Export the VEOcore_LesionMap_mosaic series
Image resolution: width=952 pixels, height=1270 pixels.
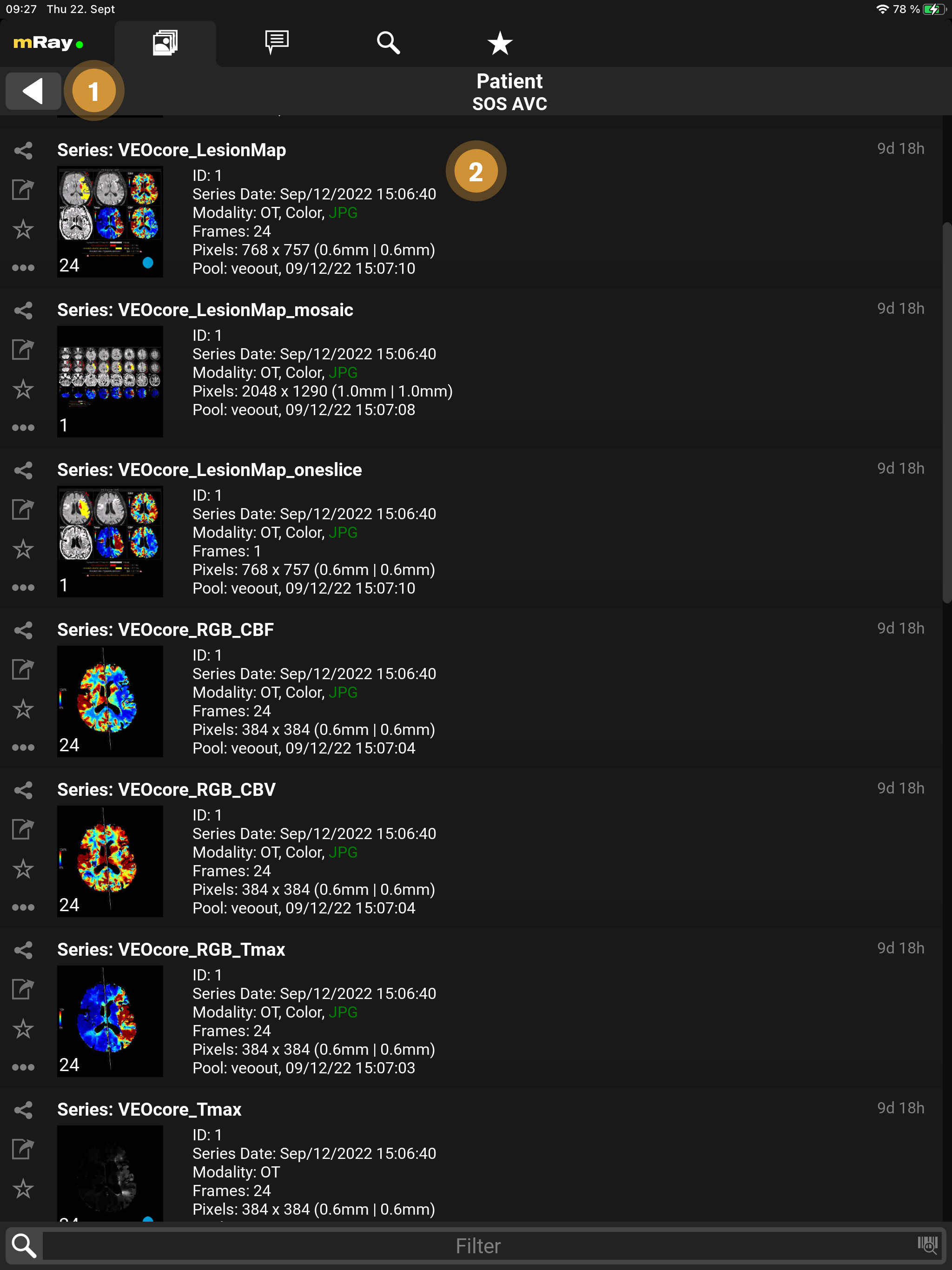(23, 350)
